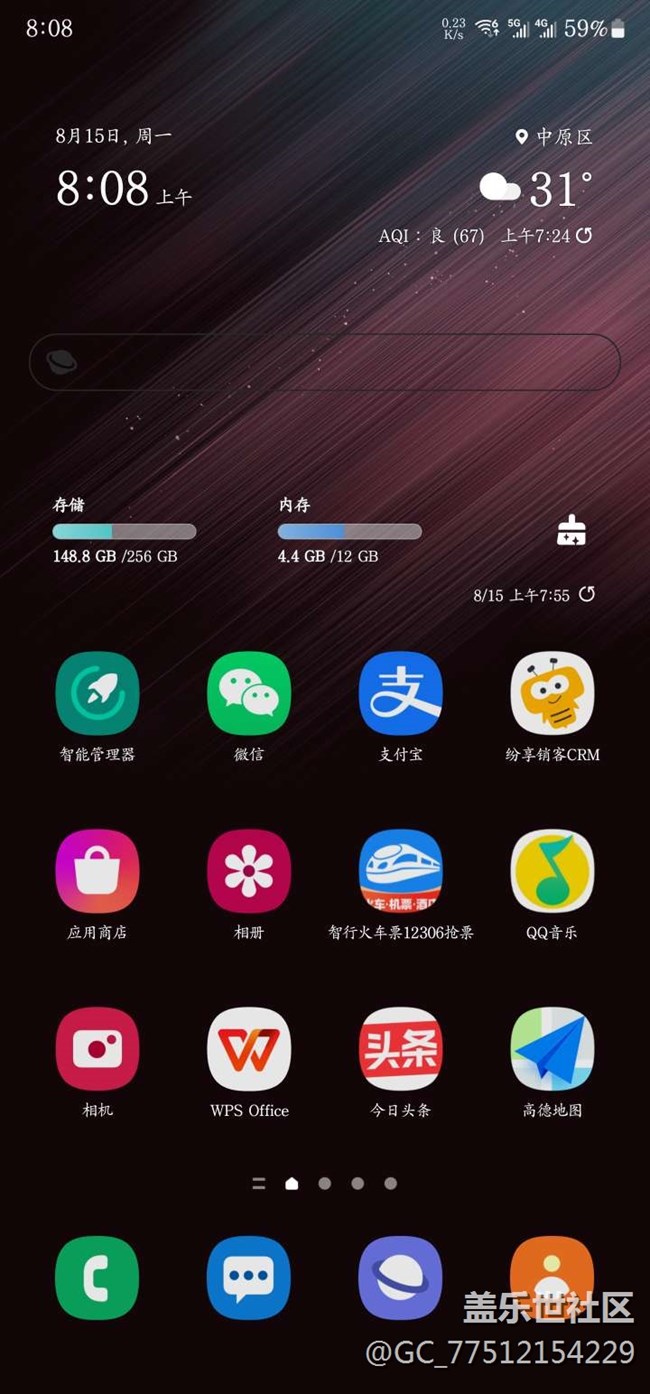The image size is (650, 1394).
Task: Refresh the storage and memory widget
Action: click(587, 594)
